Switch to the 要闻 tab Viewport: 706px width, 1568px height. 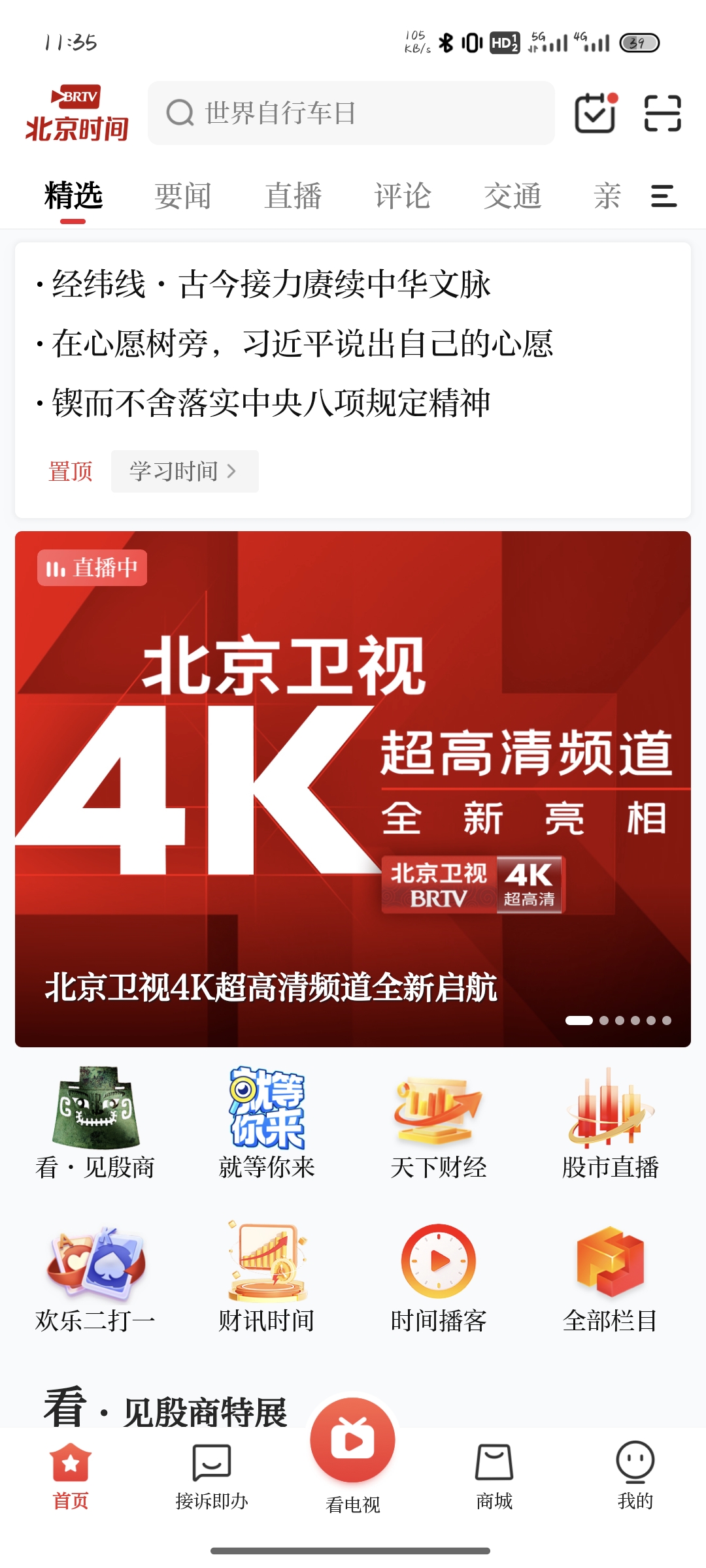[x=183, y=196]
